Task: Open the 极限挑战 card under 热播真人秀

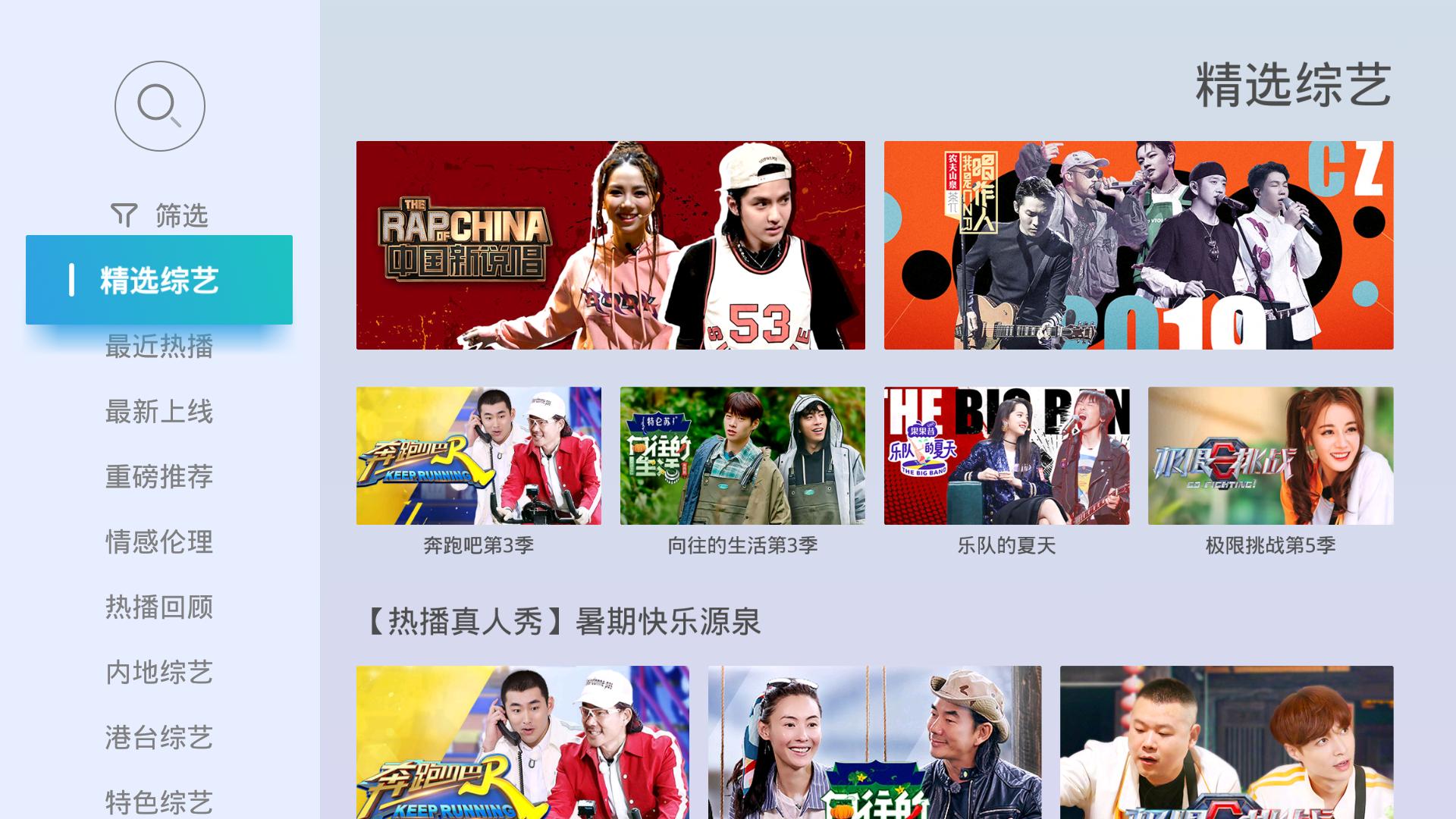Action: click(x=1226, y=742)
